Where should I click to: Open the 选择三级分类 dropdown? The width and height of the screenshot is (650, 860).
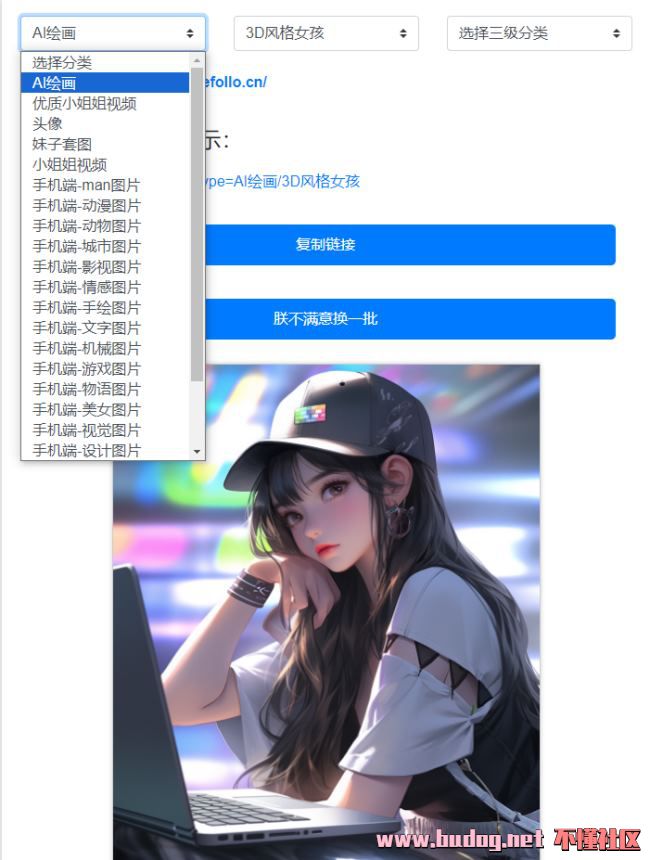539,33
